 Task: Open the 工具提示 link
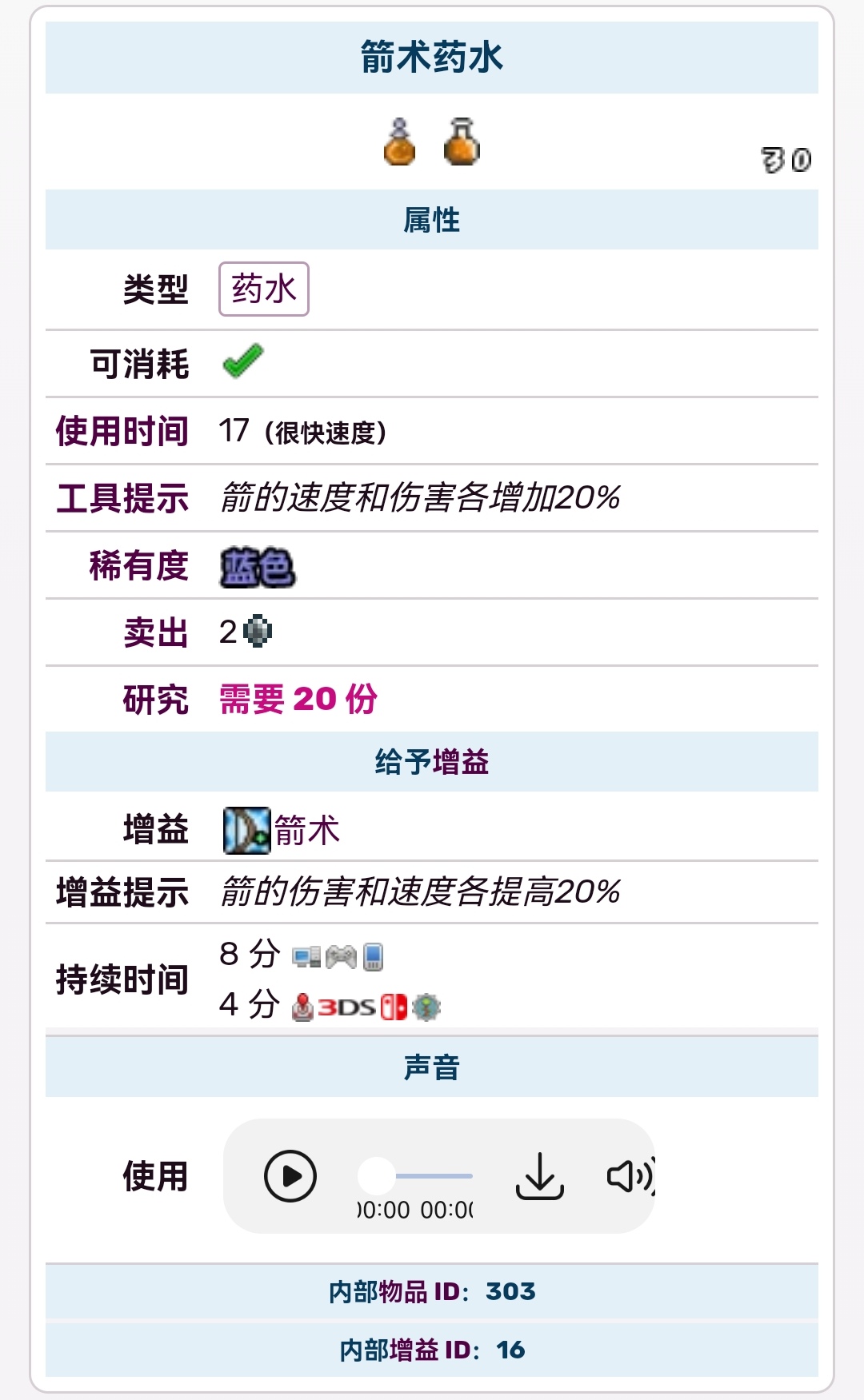122,499
